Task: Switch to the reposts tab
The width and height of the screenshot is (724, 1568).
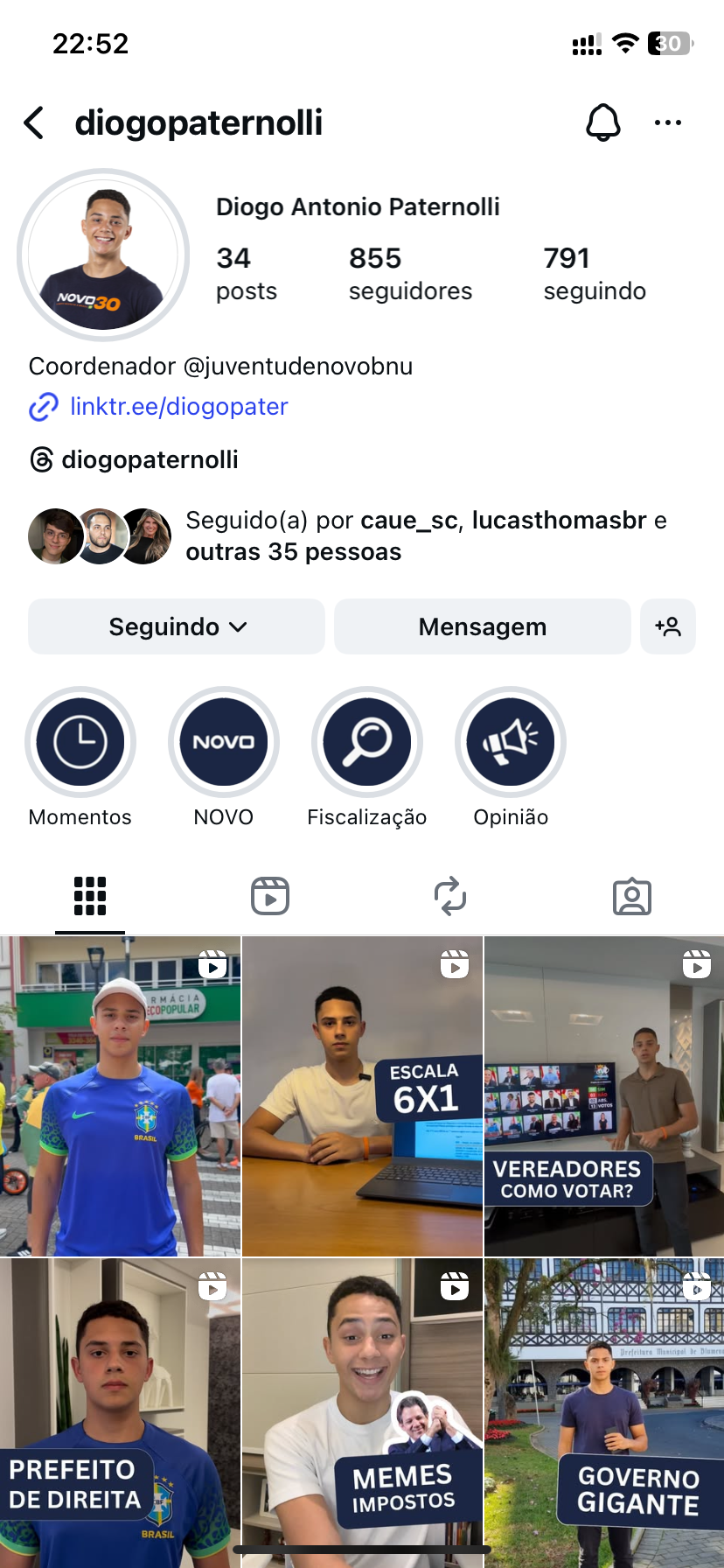Action: click(450, 897)
